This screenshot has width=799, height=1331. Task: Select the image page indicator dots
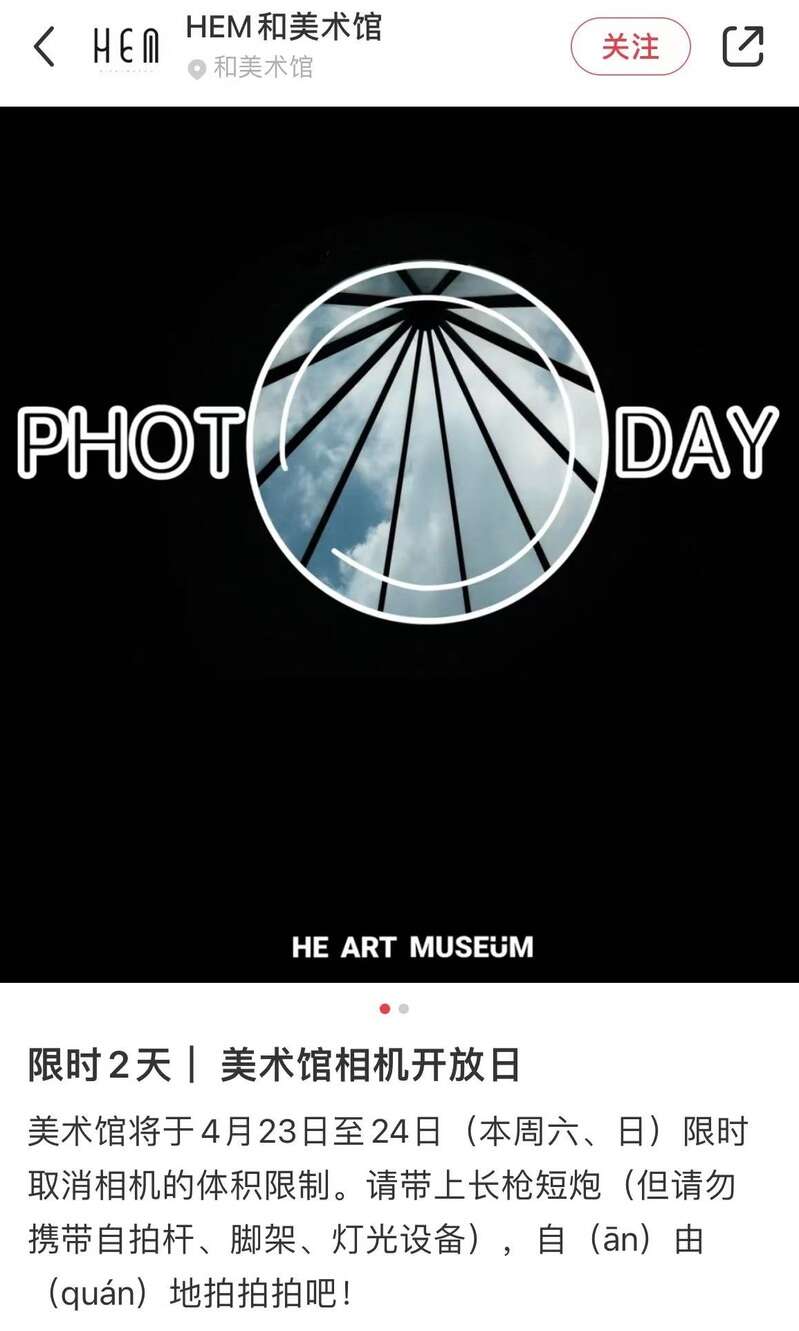(394, 1009)
